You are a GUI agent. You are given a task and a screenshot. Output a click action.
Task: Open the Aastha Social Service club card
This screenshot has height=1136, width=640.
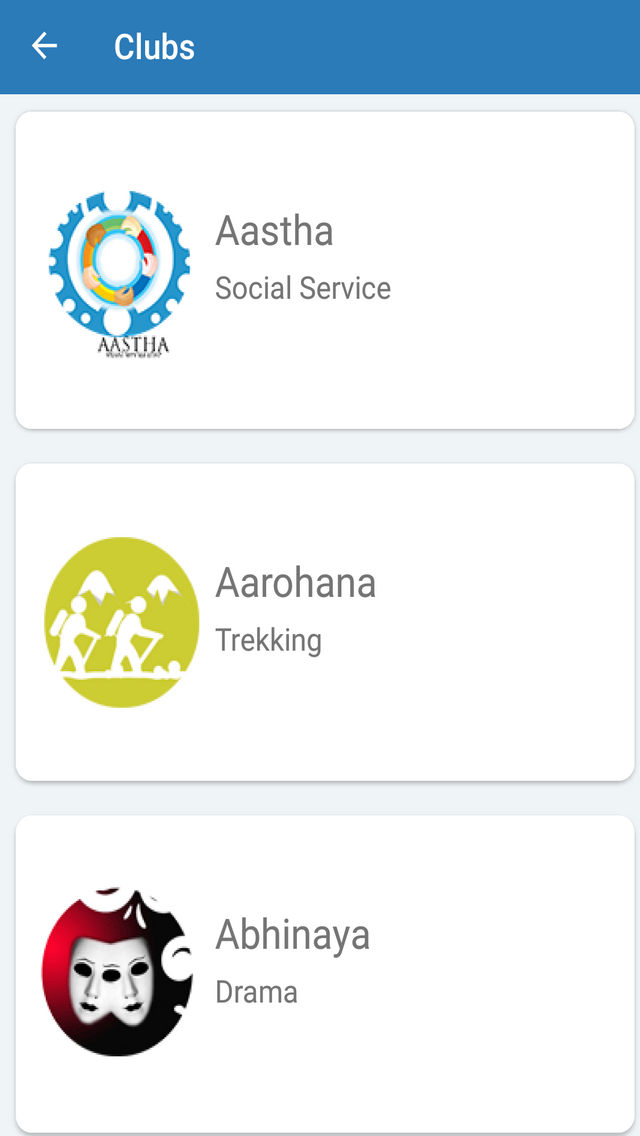point(324,270)
